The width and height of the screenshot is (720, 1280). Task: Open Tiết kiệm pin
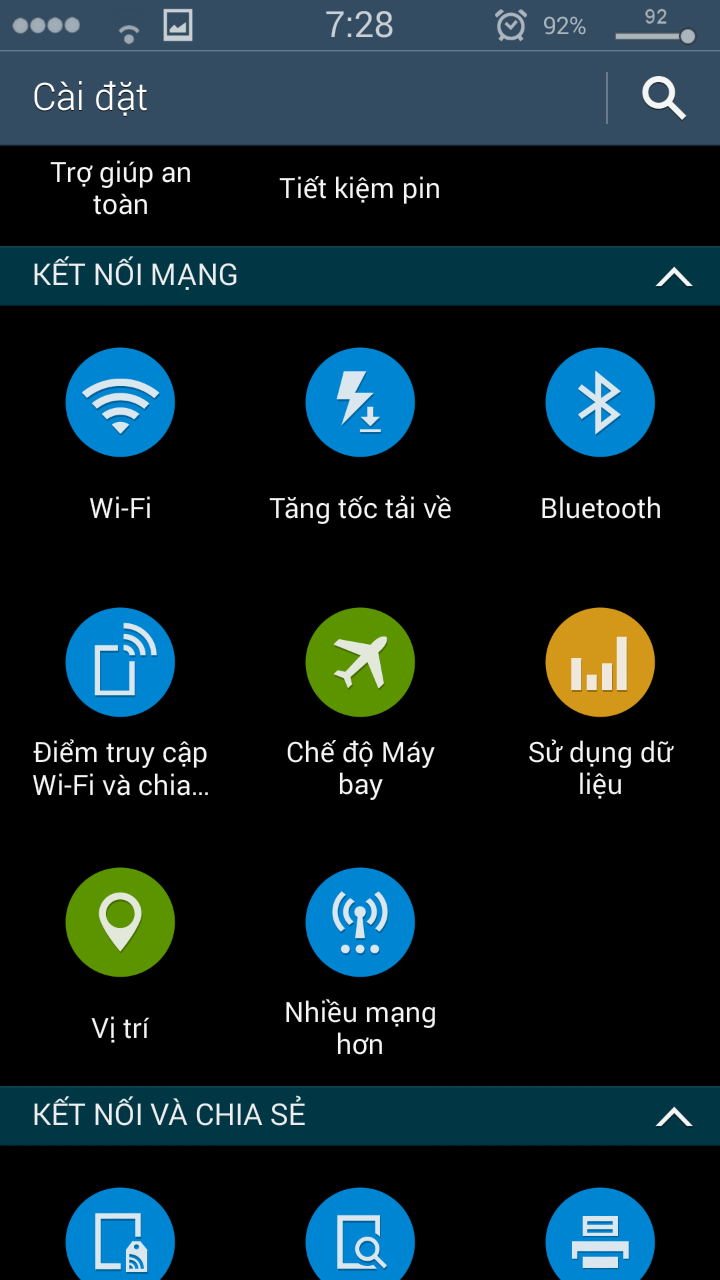tap(360, 188)
